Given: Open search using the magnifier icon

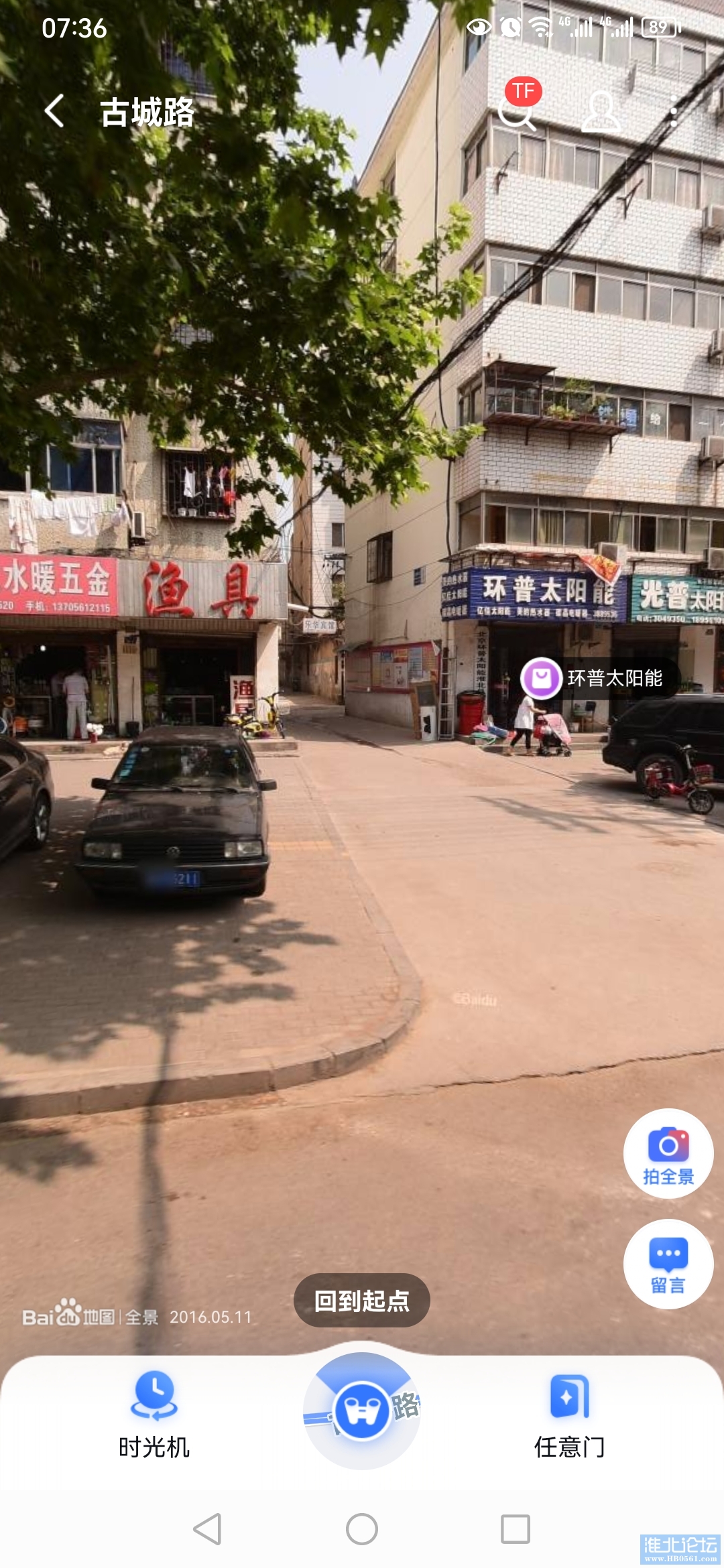Looking at the screenshot, I should 517,115.
